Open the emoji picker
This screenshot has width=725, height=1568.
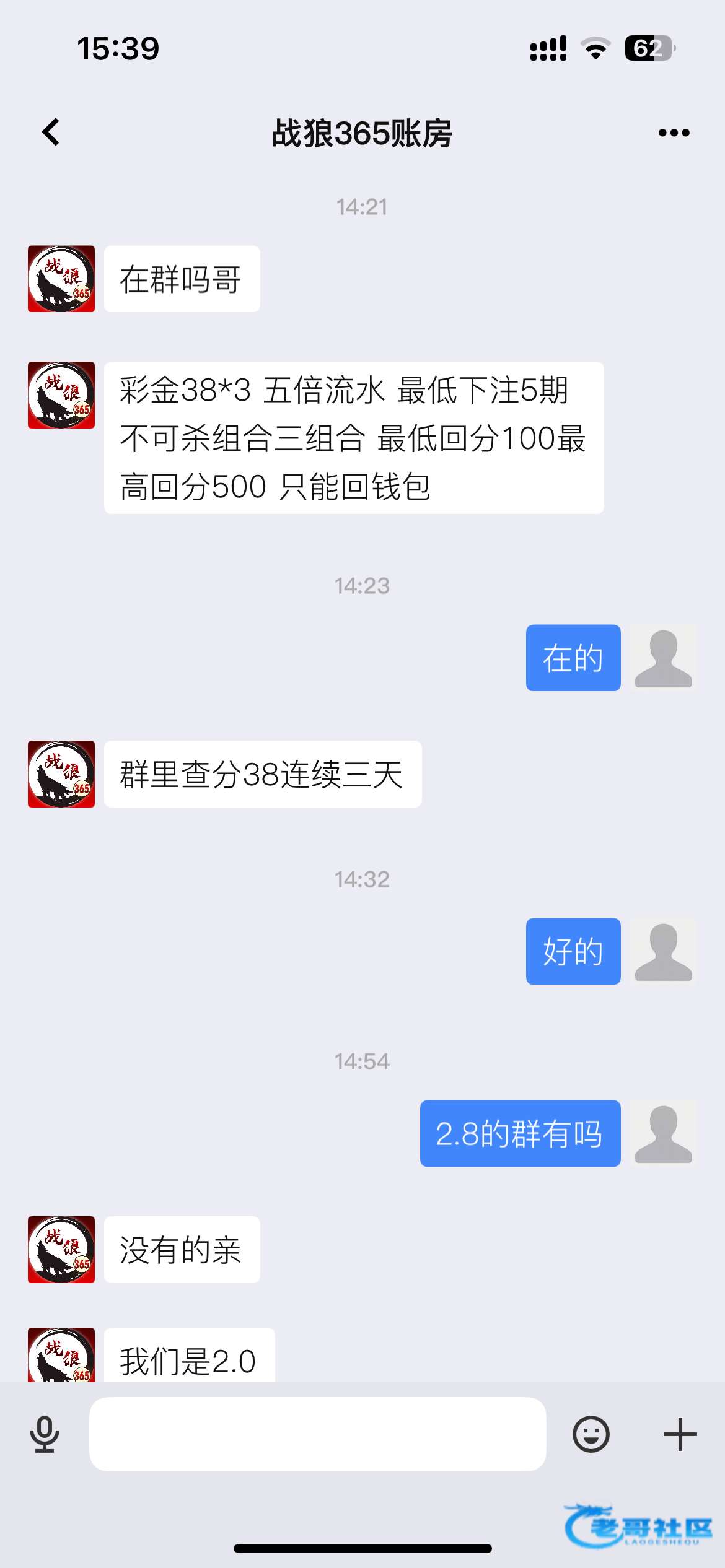(591, 1434)
